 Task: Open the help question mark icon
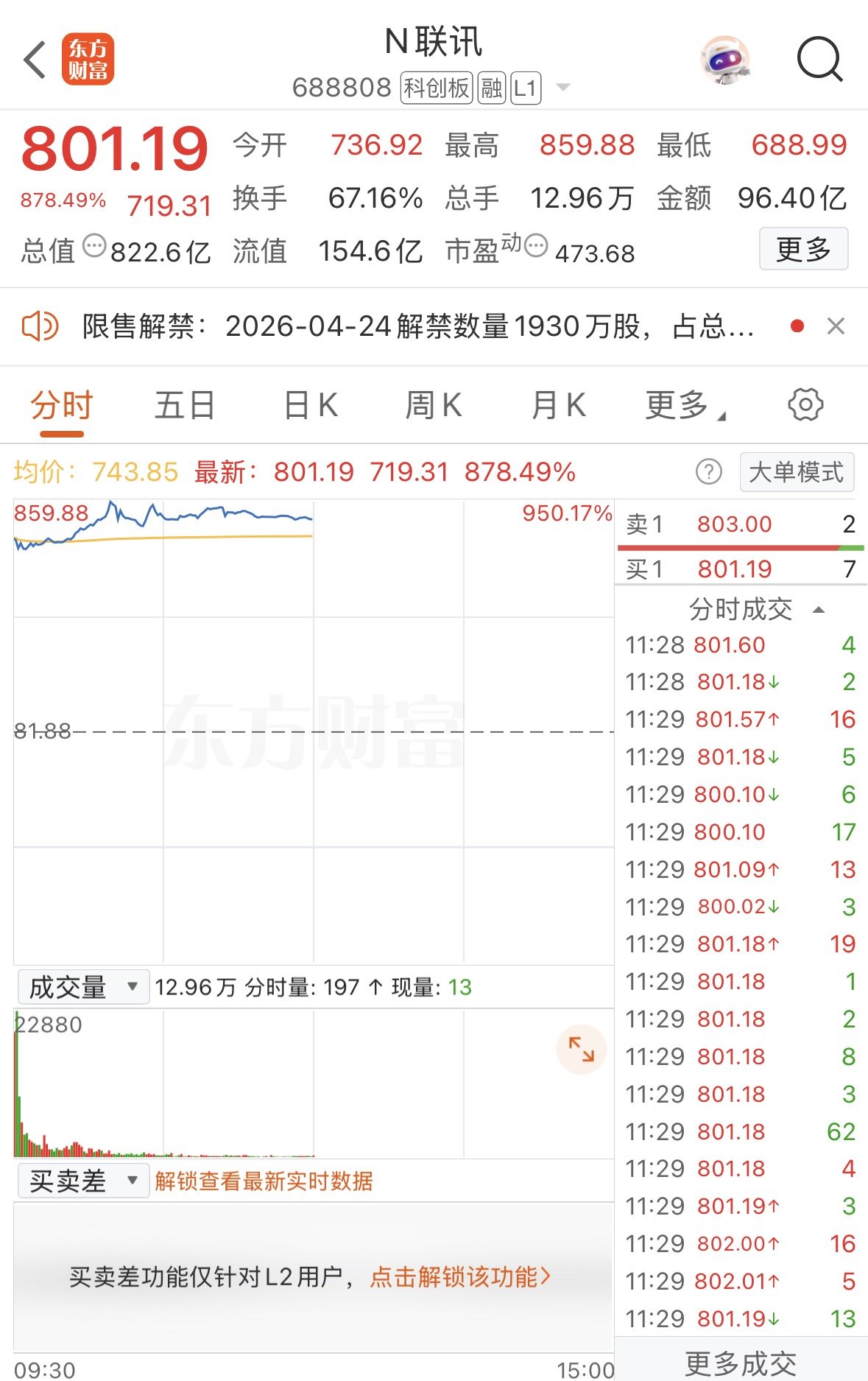[x=709, y=471]
